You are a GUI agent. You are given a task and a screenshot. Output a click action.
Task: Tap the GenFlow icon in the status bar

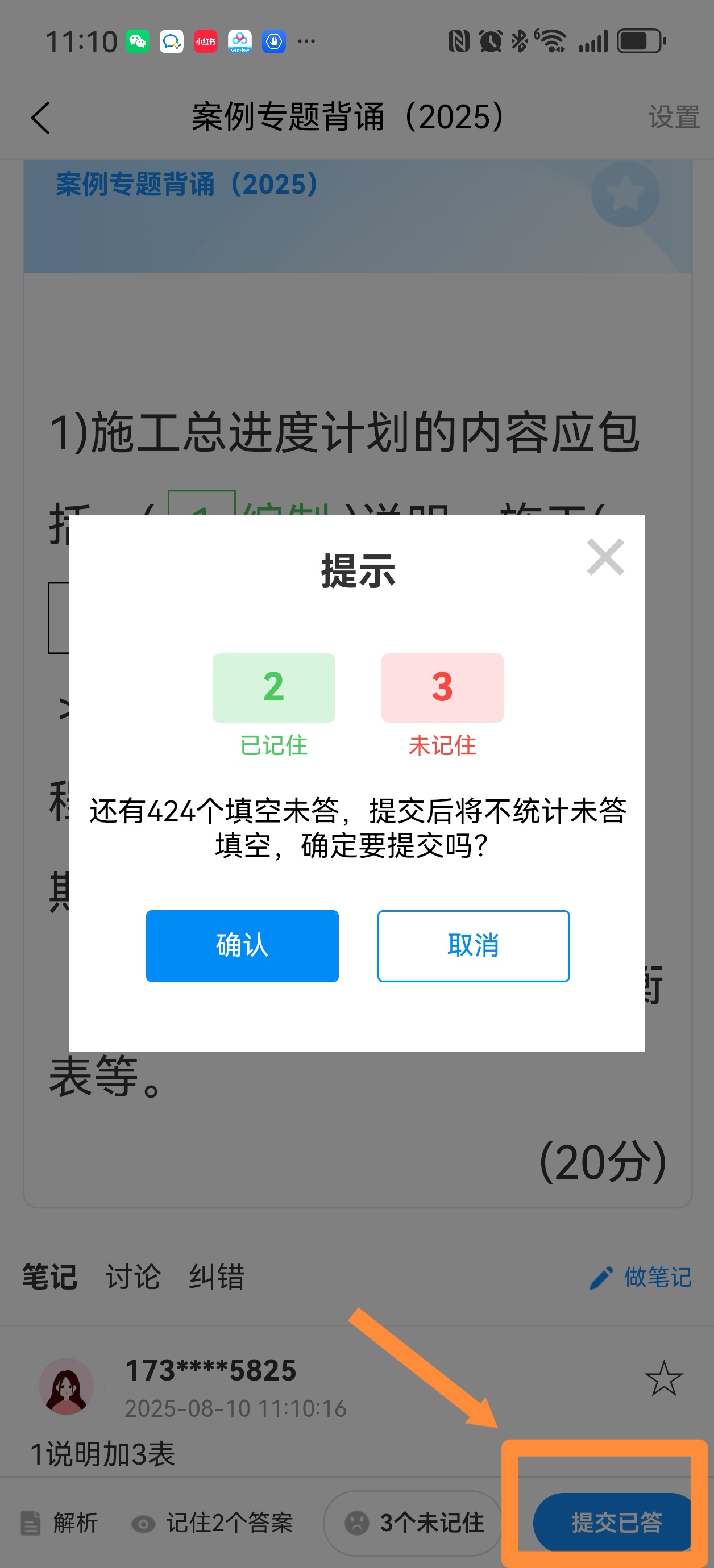(x=240, y=41)
